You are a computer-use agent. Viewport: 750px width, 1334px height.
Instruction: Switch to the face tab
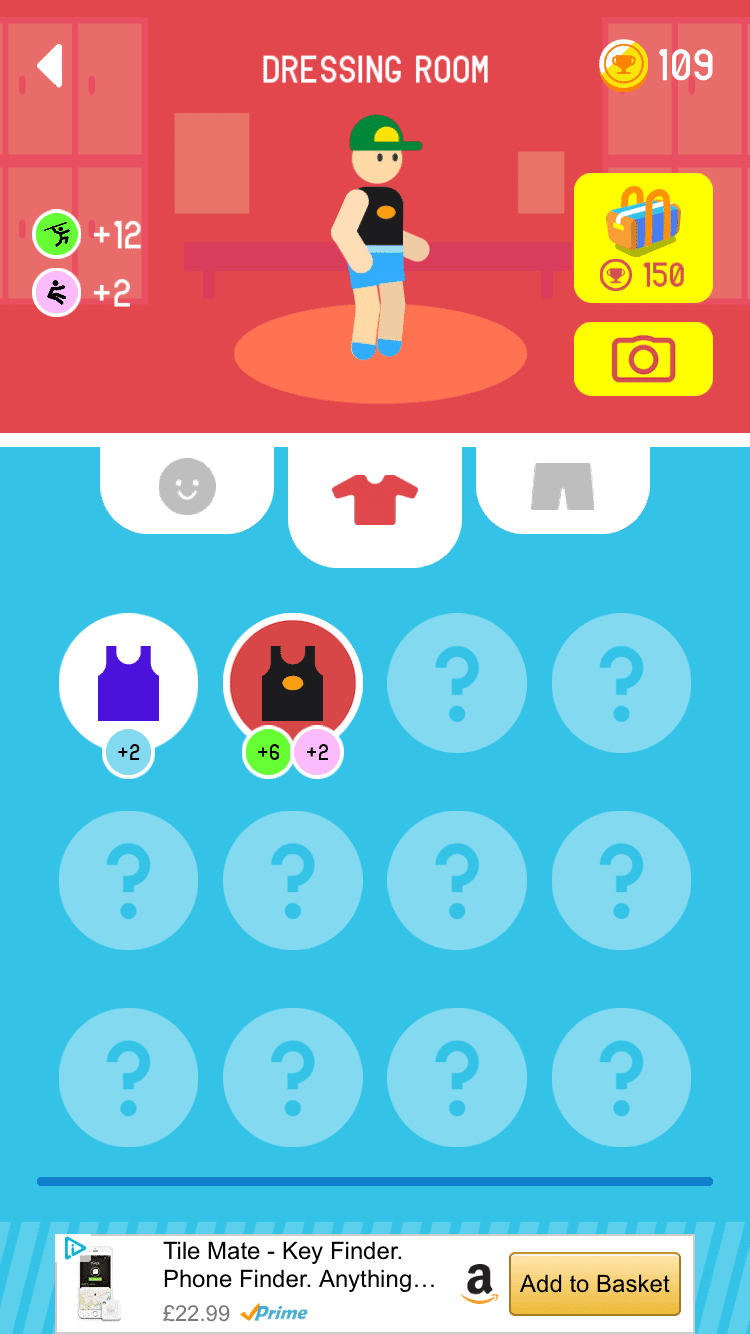[187, 487]
